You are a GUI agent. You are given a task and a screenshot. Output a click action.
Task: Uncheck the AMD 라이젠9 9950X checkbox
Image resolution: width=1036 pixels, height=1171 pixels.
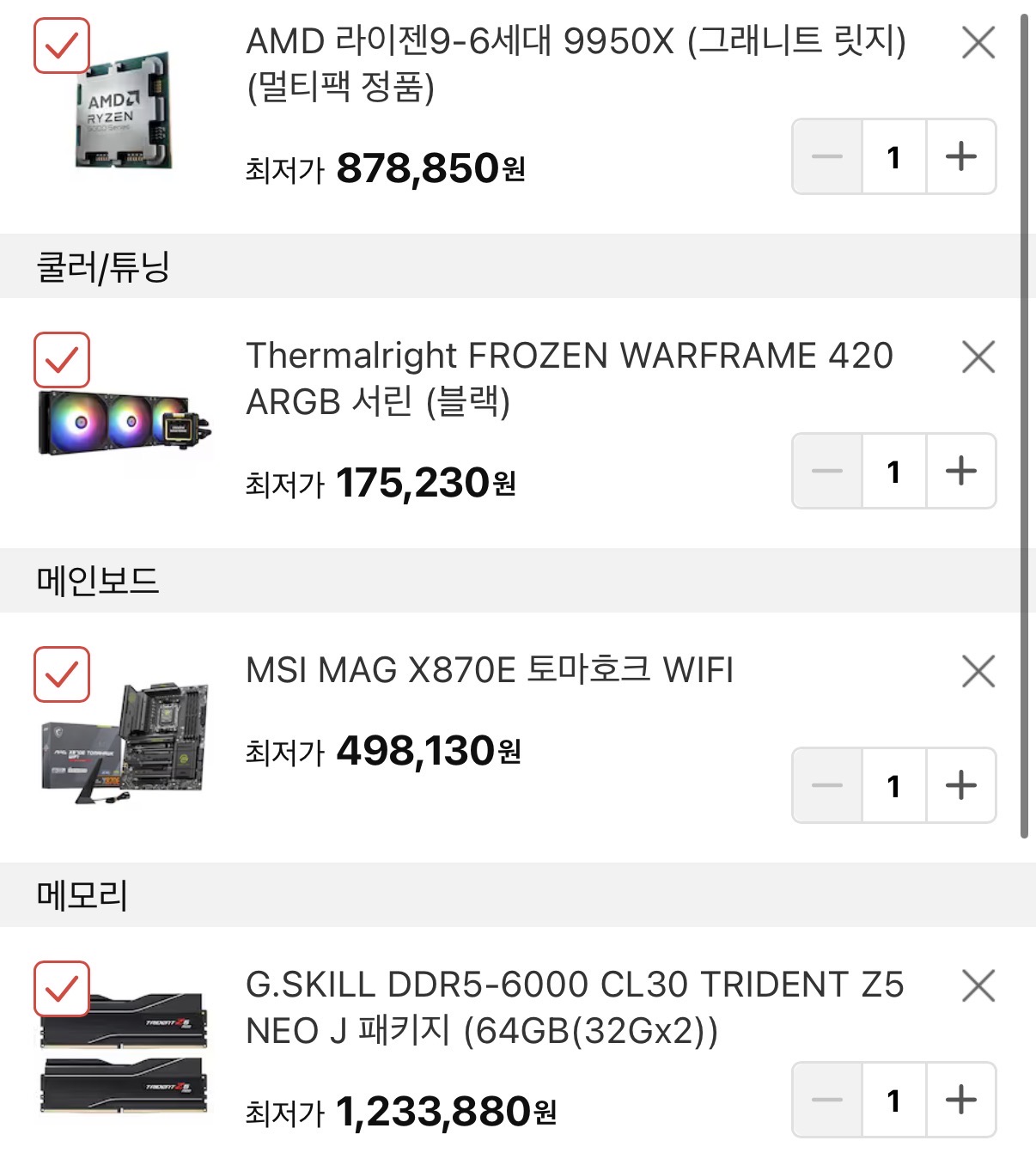pos(62,46)
